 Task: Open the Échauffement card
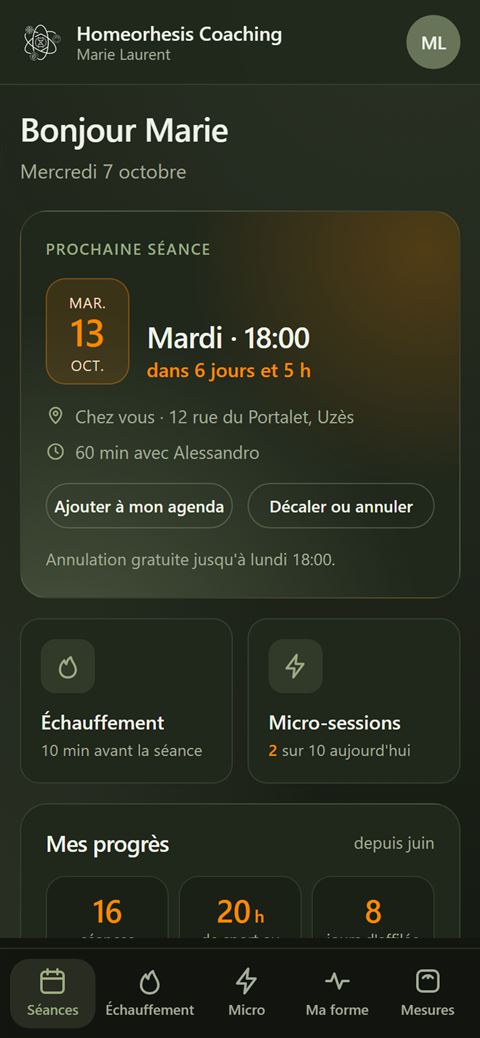[126, 701]
